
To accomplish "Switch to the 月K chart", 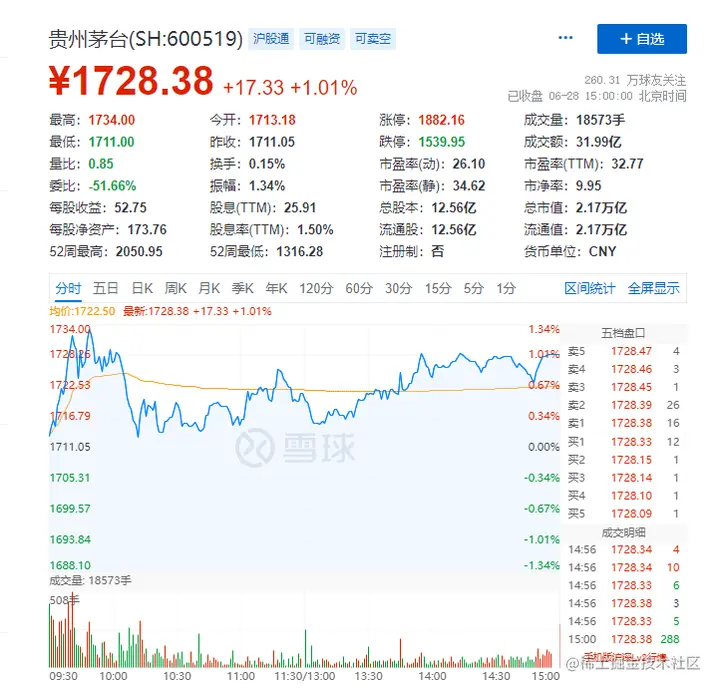I will click(x=209, y=289).
